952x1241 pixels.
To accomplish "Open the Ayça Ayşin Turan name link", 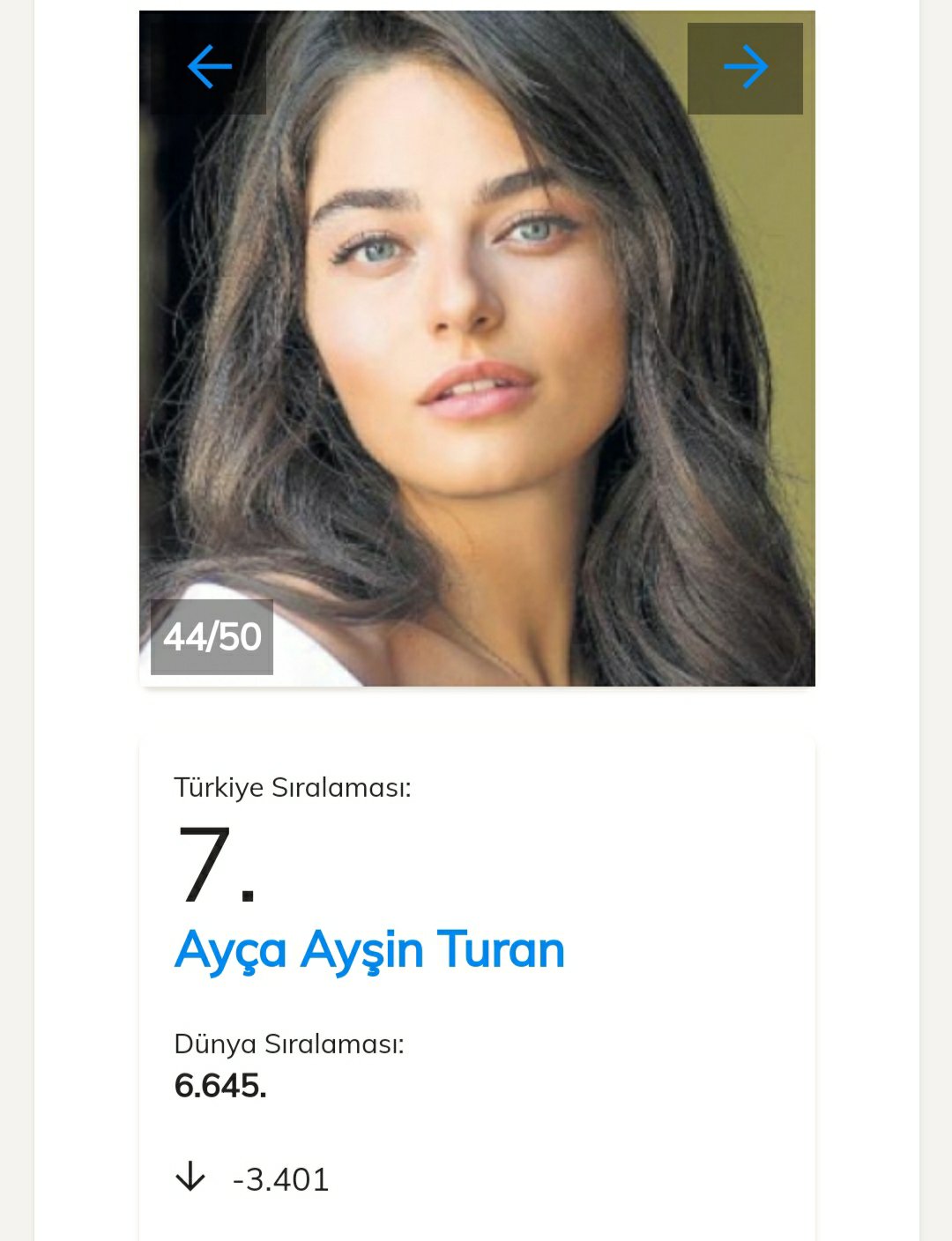I will click(x=369, y=950).
